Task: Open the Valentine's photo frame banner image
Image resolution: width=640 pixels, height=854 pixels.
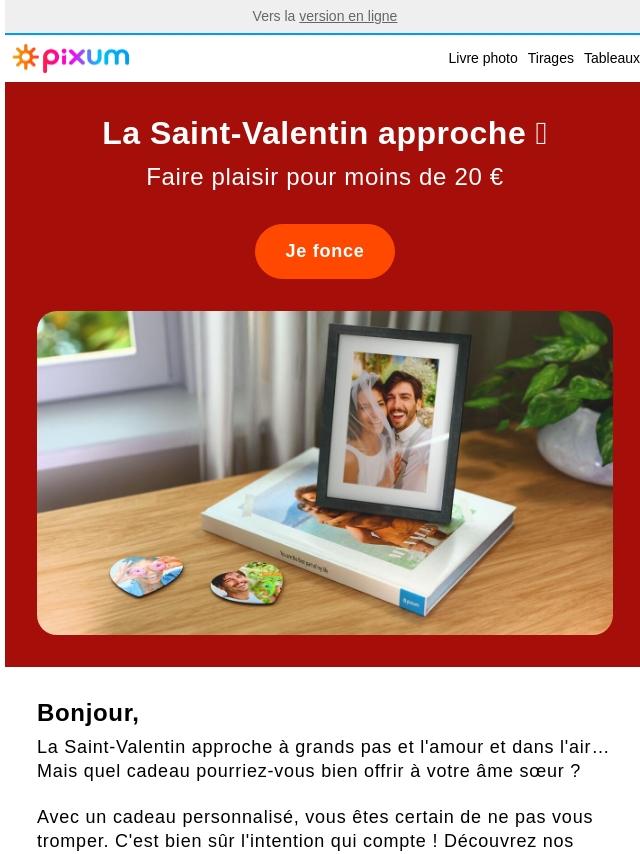Action: tap(324, 472)
